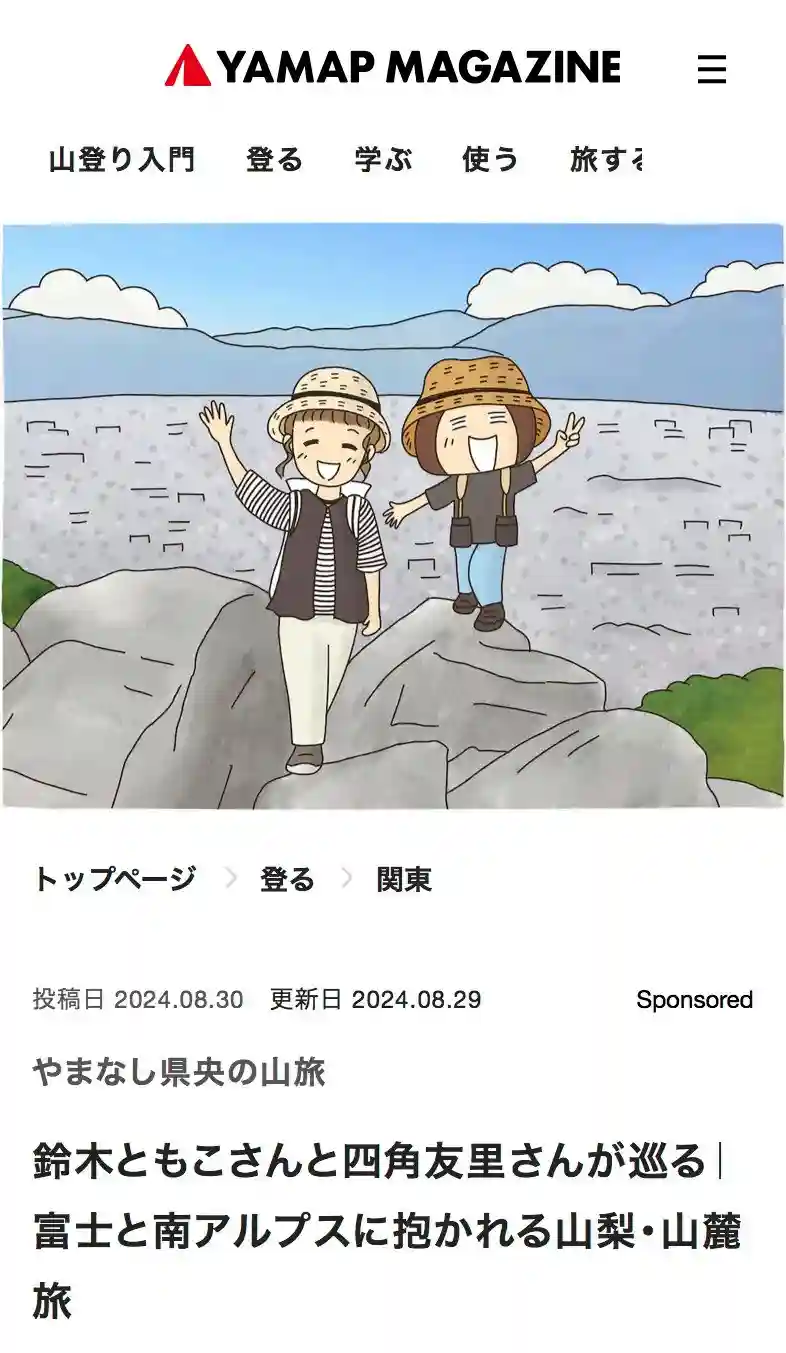Open the 山登り入門 category
This screenshot has width=786, height=1353.
(x=122, y=159)
